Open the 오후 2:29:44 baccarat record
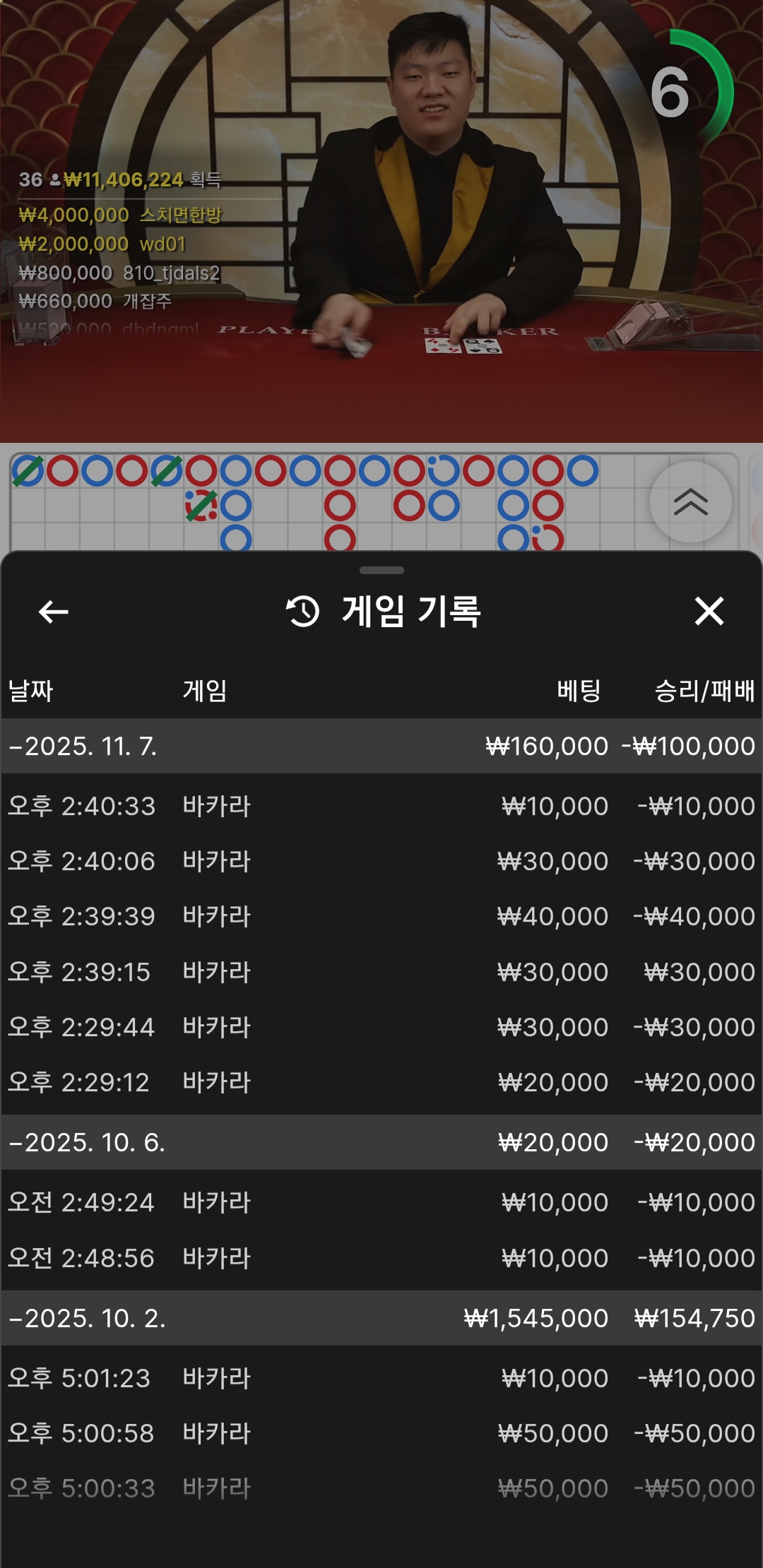Image resolution: width=763 pixels, height=1568 pixels. [381, 1027]
